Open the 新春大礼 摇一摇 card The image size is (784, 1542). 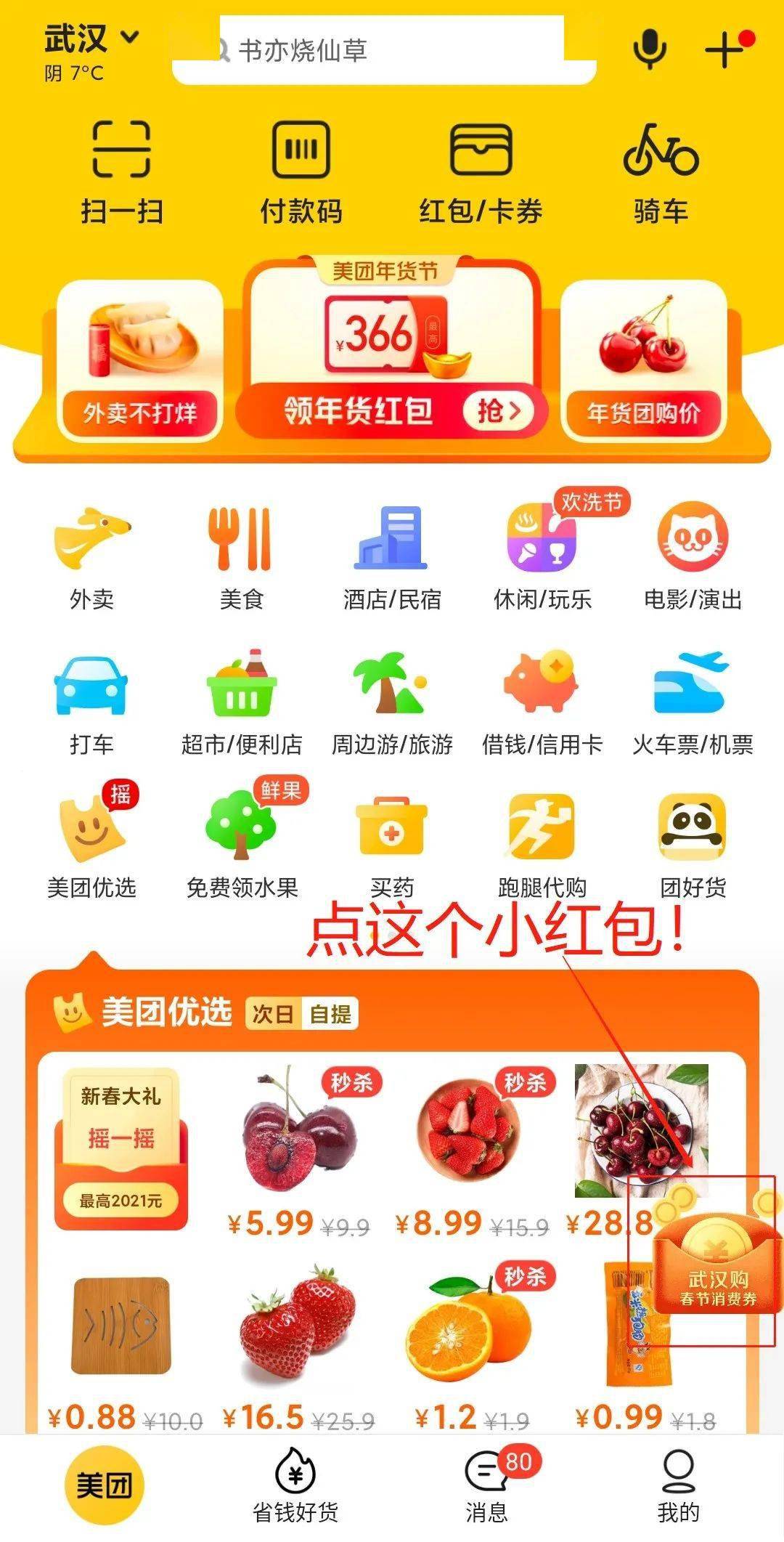coord(121,1148)
